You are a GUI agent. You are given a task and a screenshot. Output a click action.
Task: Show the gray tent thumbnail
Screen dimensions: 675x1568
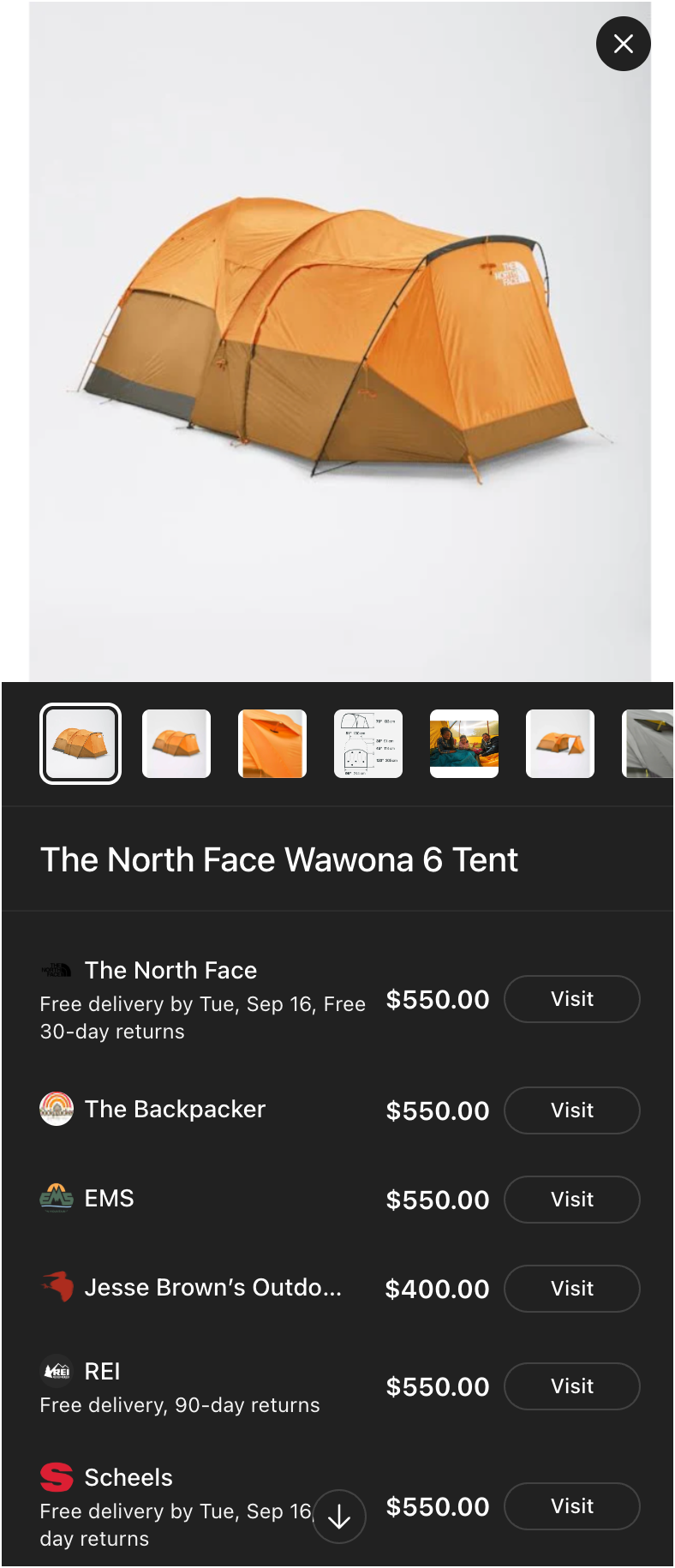pos(648,744)
